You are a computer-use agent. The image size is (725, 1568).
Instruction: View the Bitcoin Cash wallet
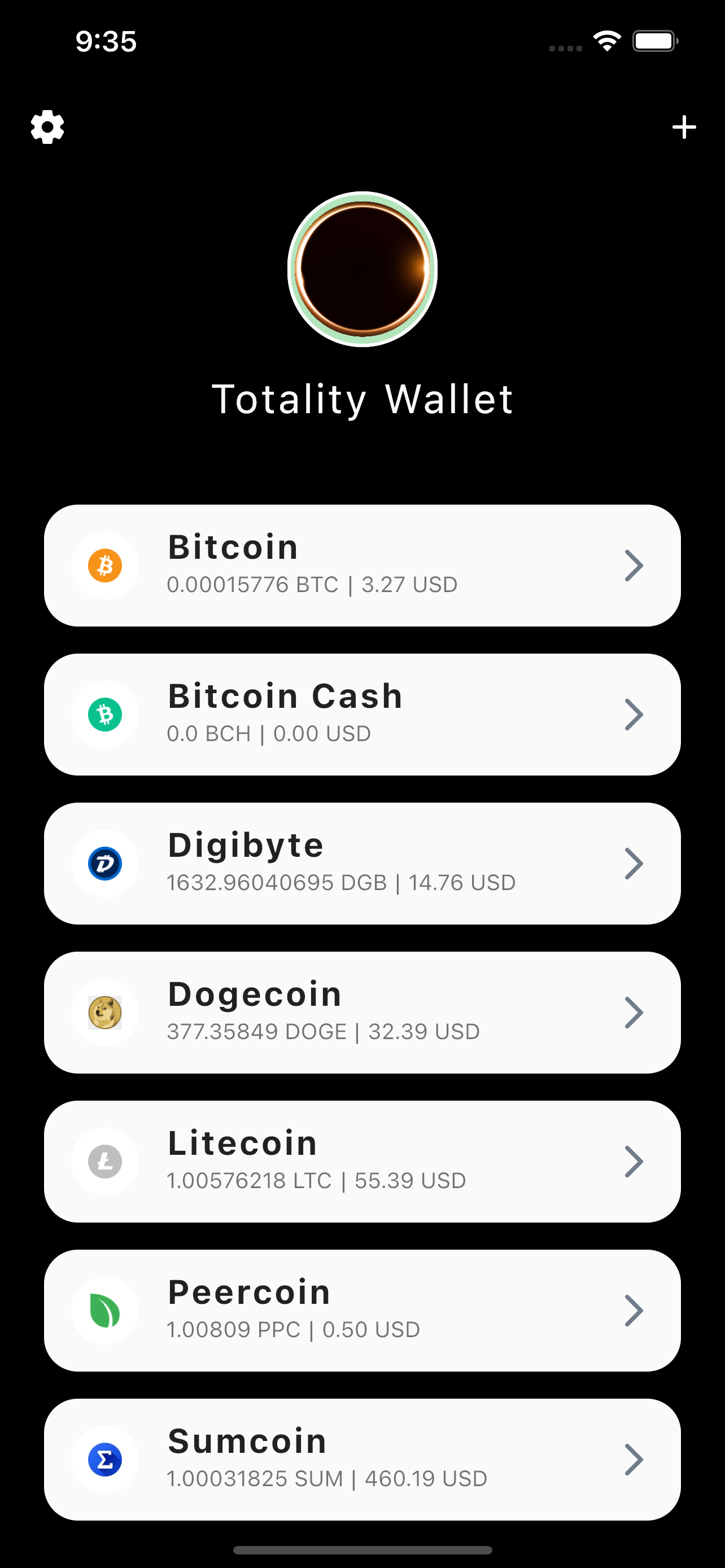362,715
